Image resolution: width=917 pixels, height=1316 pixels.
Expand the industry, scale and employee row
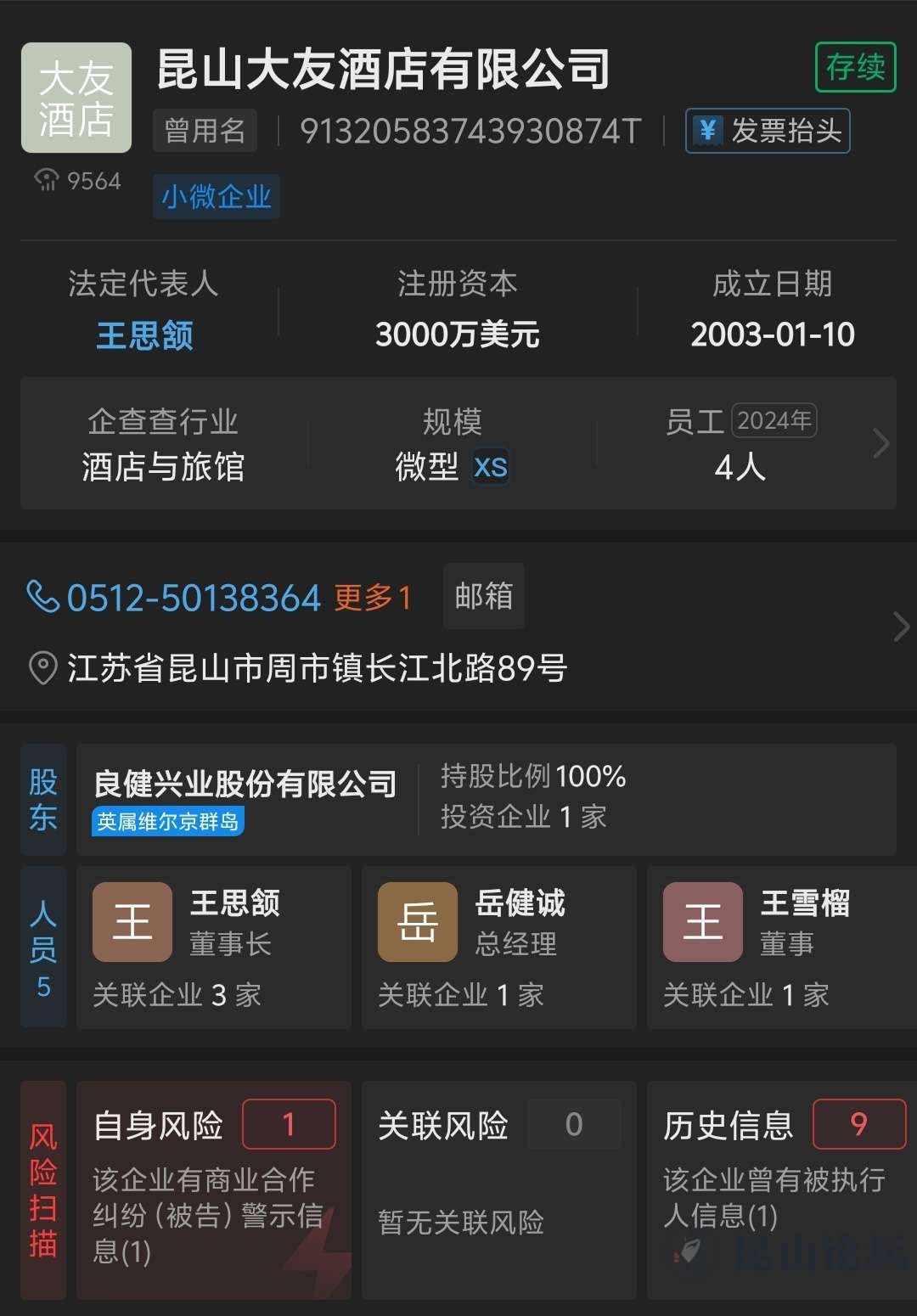pyautogui.click(x=881, y=443)
